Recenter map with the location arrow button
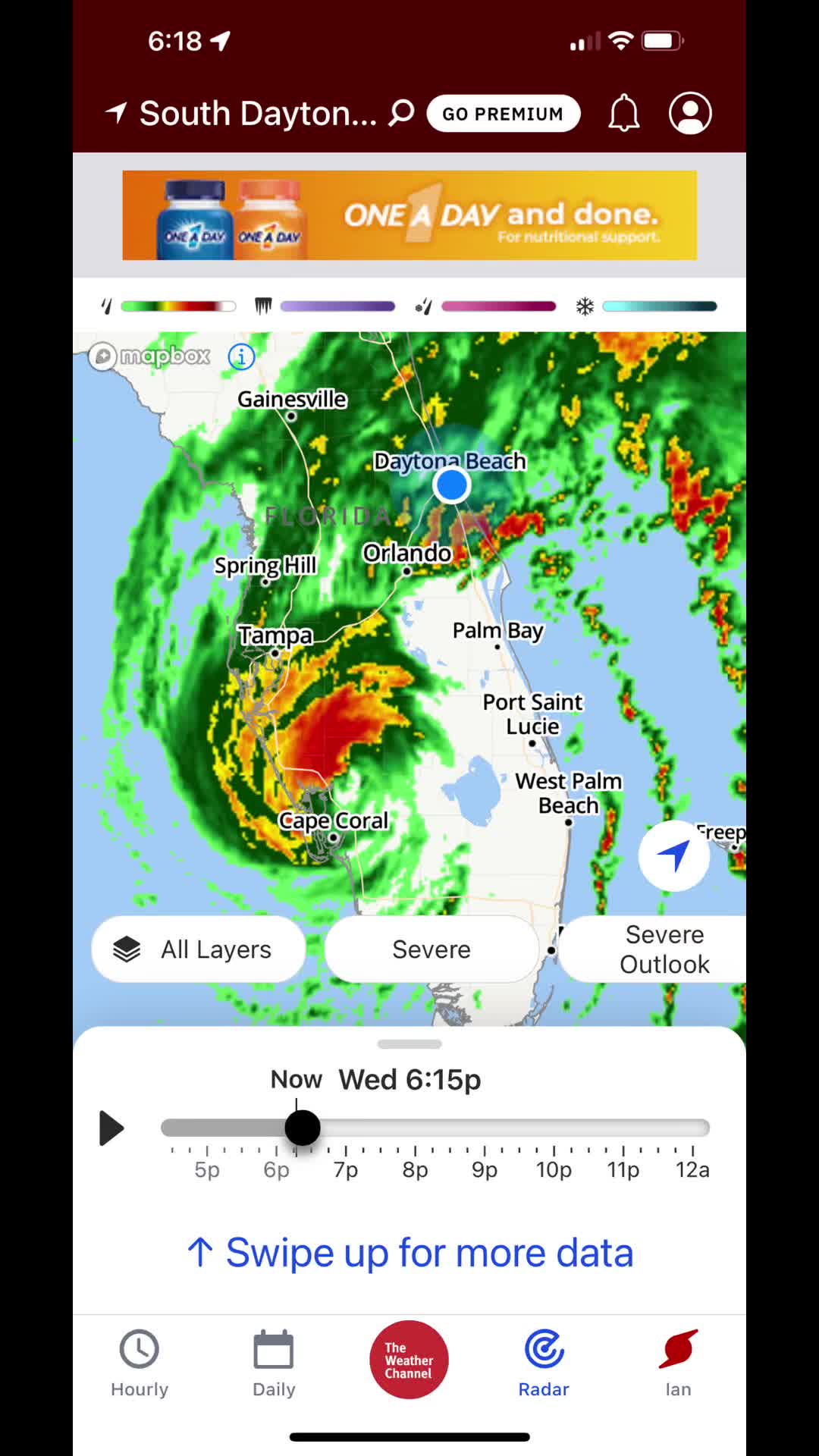The image size is (819, 1456). 673,855
